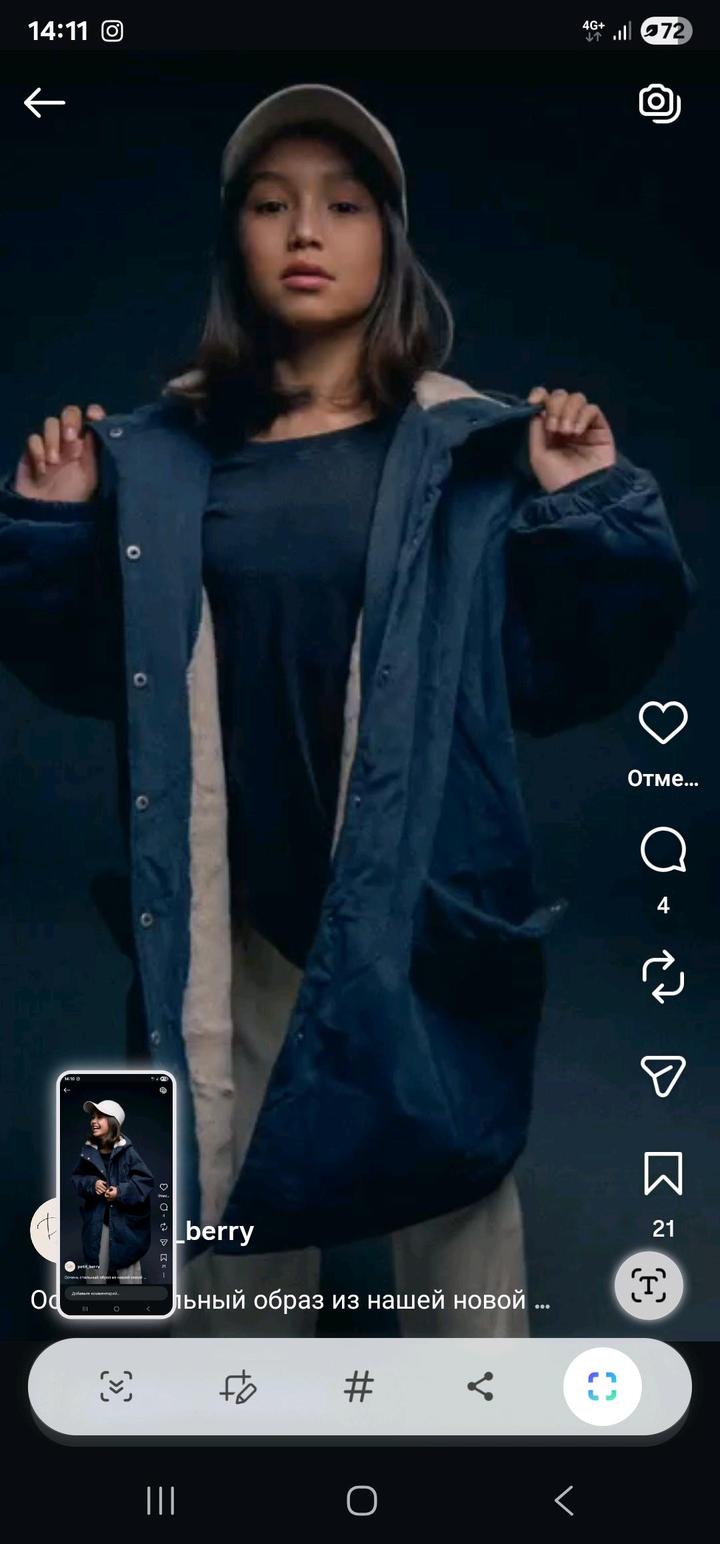Extract text with the T button

pyautogui.click(x=649, y=1285)
